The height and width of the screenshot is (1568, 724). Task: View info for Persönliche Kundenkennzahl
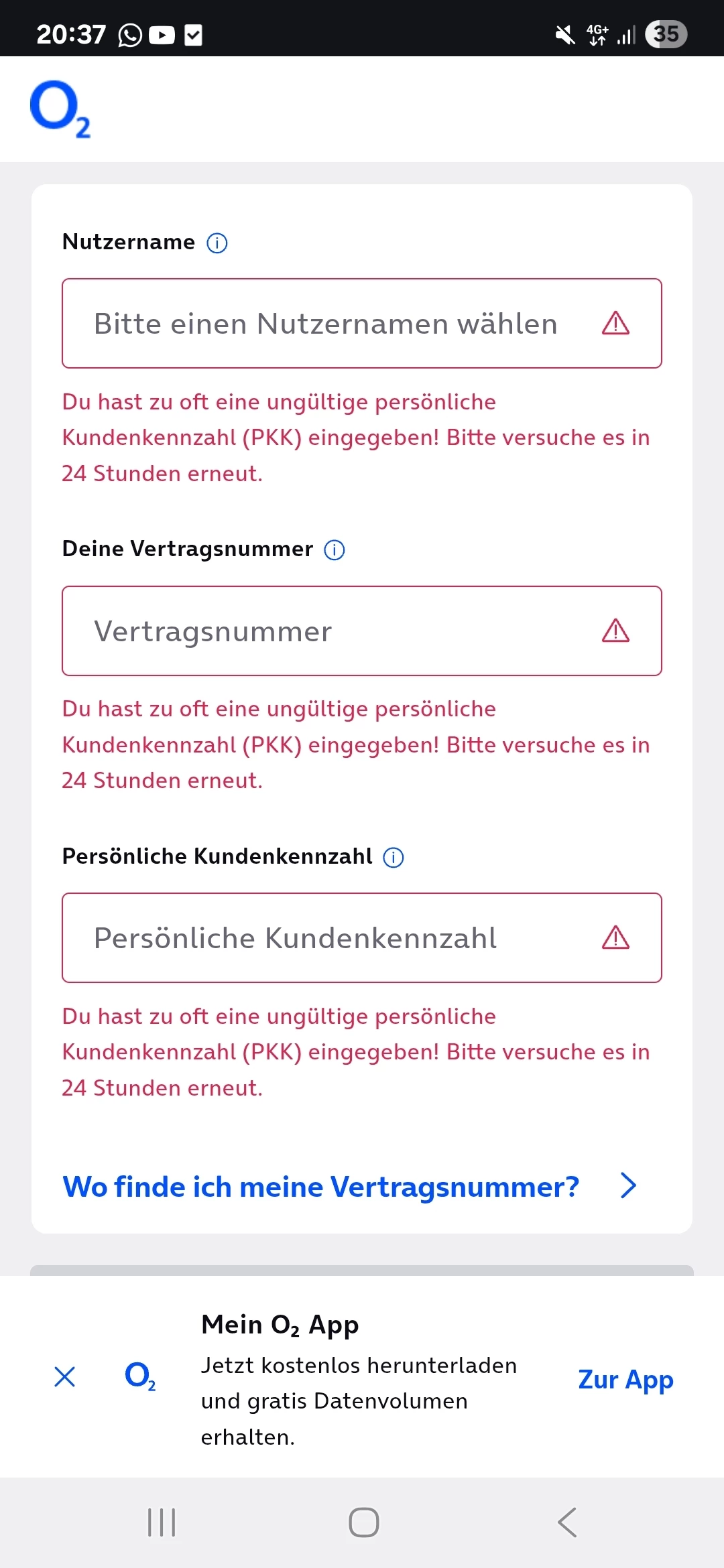[x=394, y=857]
